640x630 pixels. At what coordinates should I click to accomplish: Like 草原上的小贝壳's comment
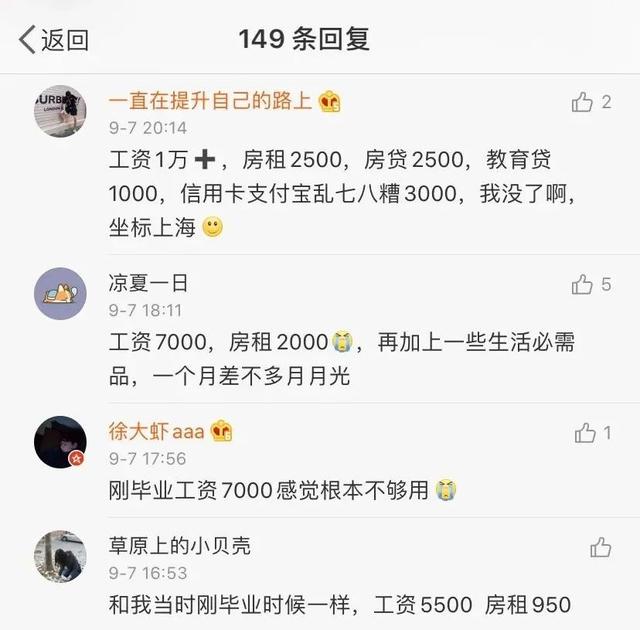click(600, 547)
